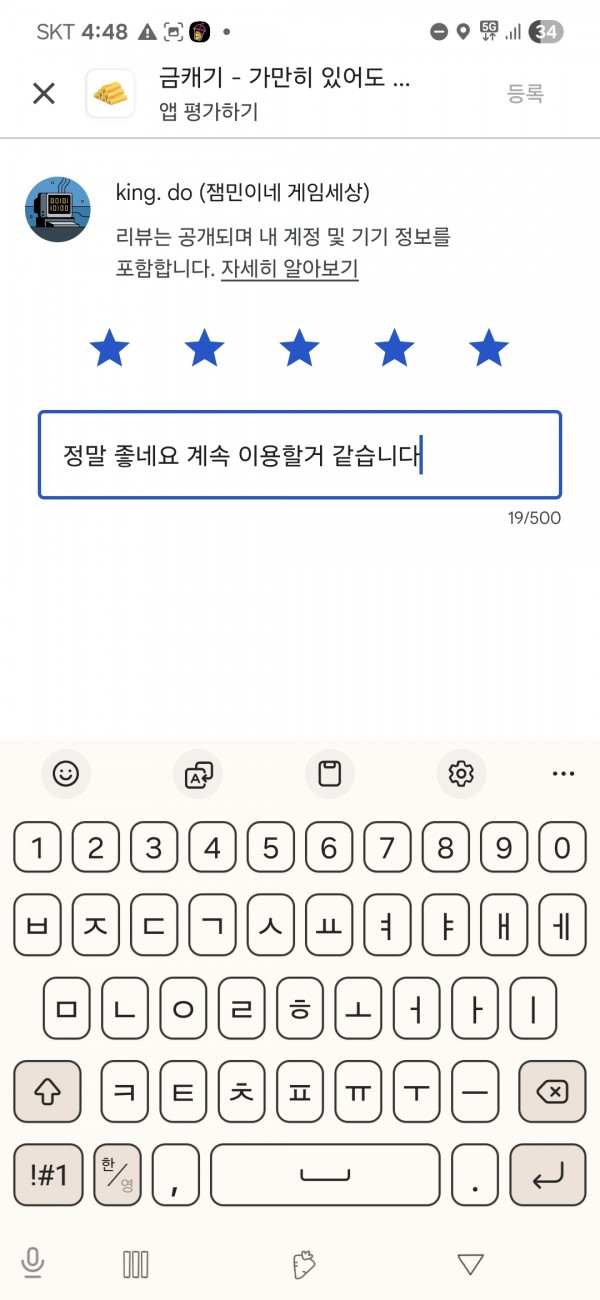Start voice input with microphone
600x1300 pixels.
pyautogui.click(x=33, y=1265)
